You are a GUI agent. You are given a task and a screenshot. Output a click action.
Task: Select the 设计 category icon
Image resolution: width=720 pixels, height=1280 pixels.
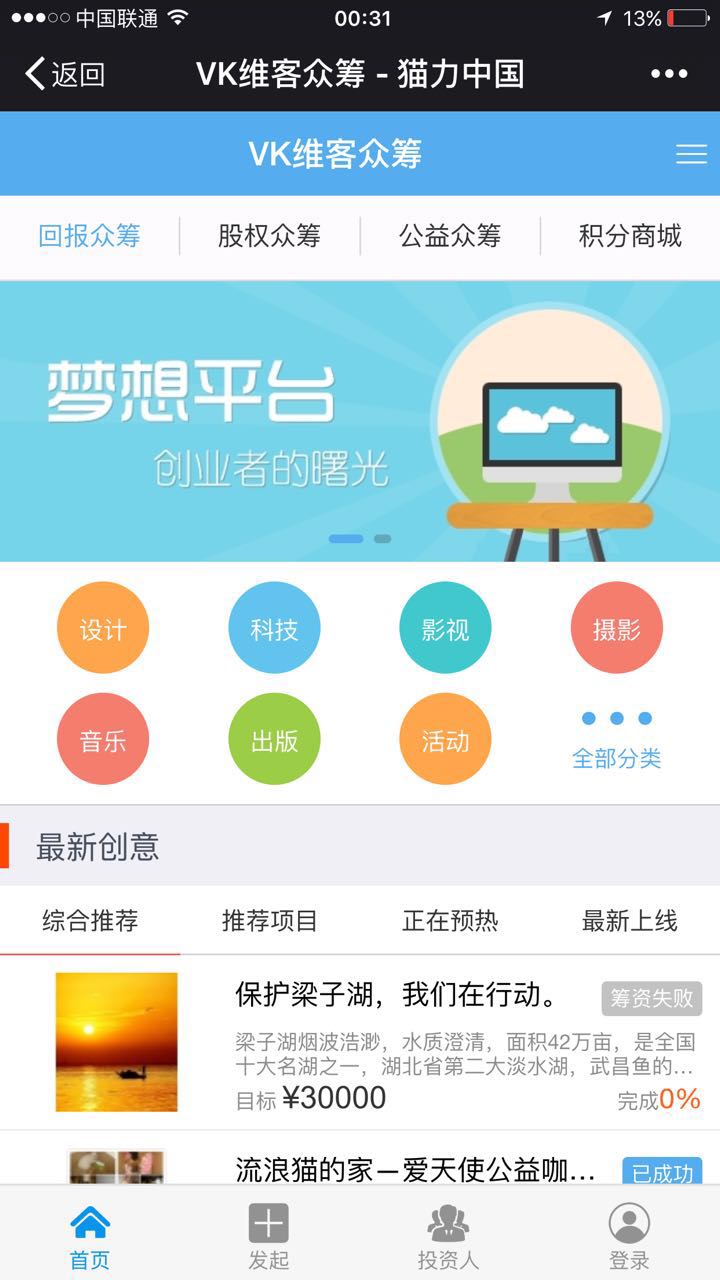(102, 627)
